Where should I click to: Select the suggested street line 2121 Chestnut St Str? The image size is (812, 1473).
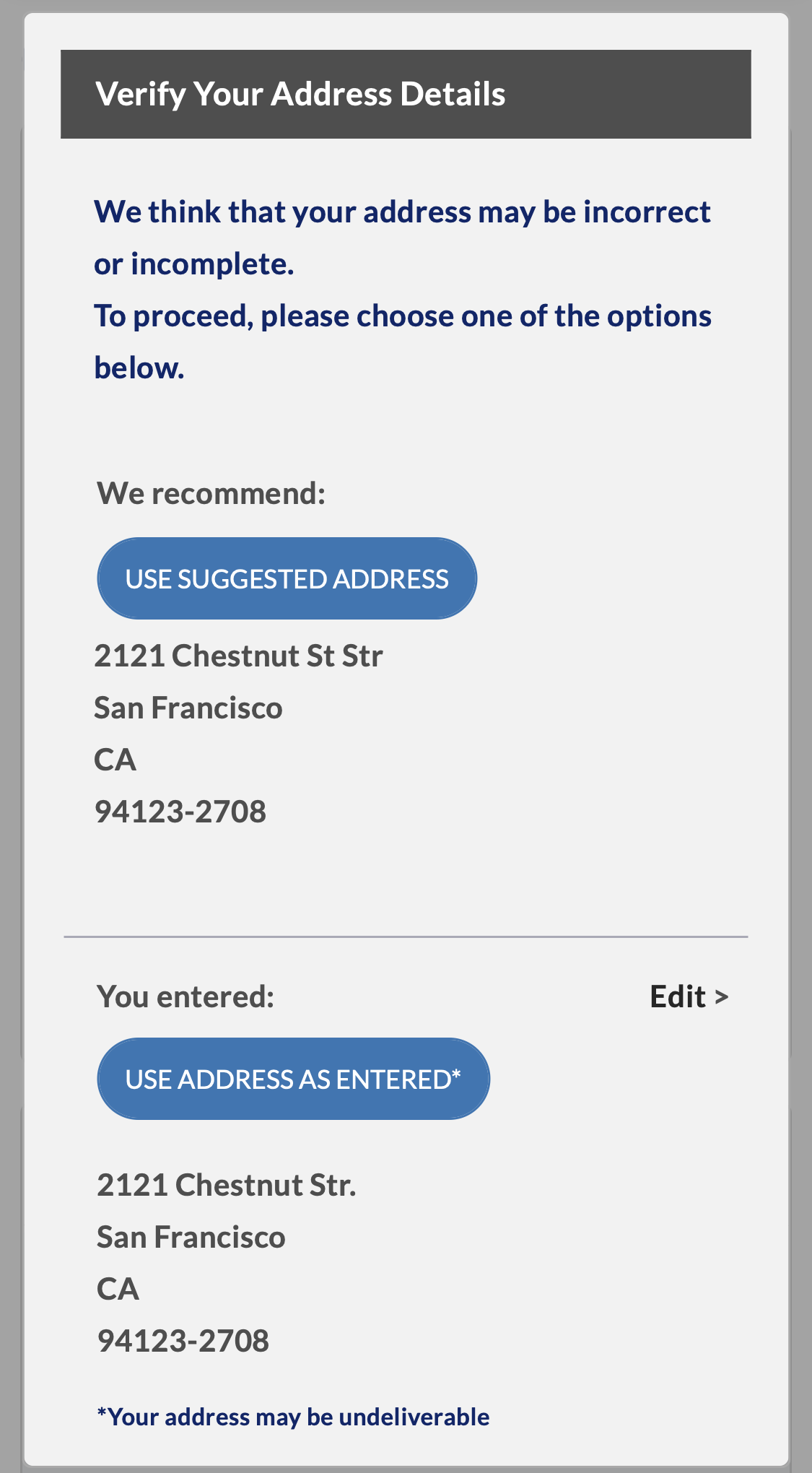(x=238, y=656)
